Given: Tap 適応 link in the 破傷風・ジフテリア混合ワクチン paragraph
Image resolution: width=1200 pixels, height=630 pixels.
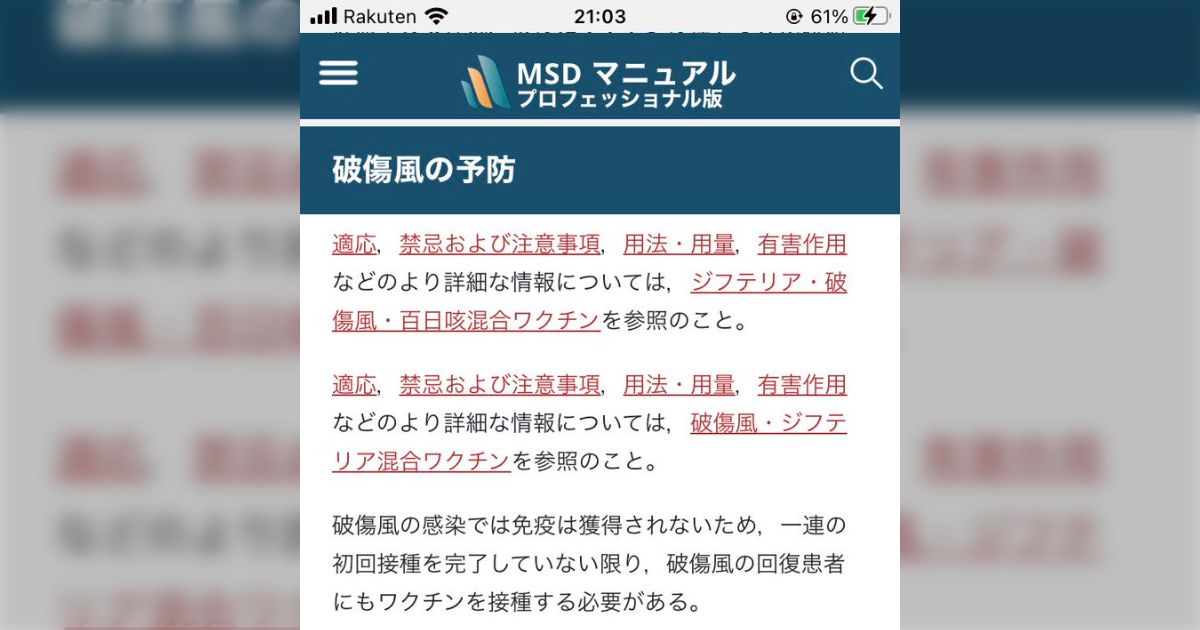Looking at the screenshot, I should click(x=354, y=385).
